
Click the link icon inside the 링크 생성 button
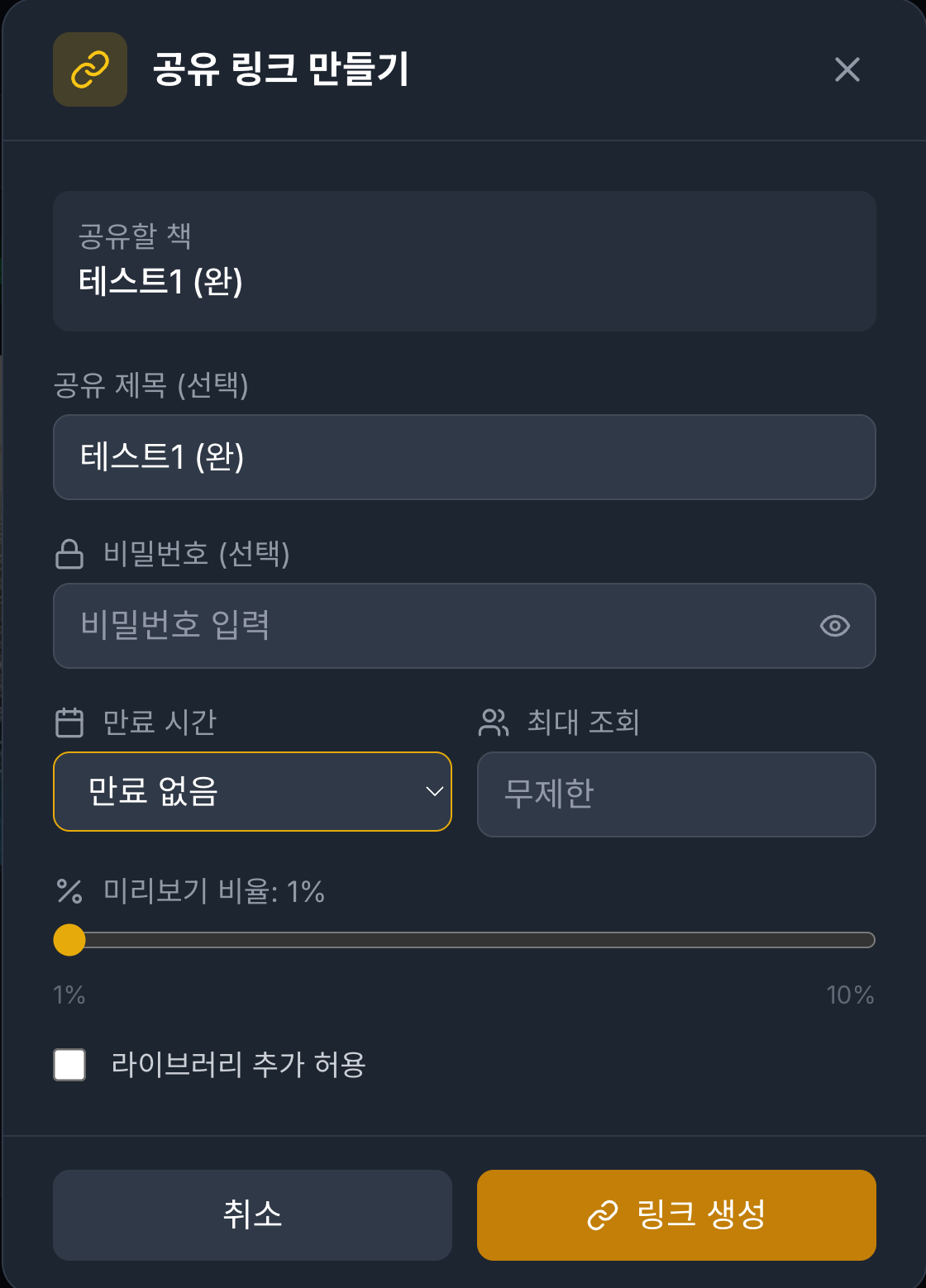604,1215
